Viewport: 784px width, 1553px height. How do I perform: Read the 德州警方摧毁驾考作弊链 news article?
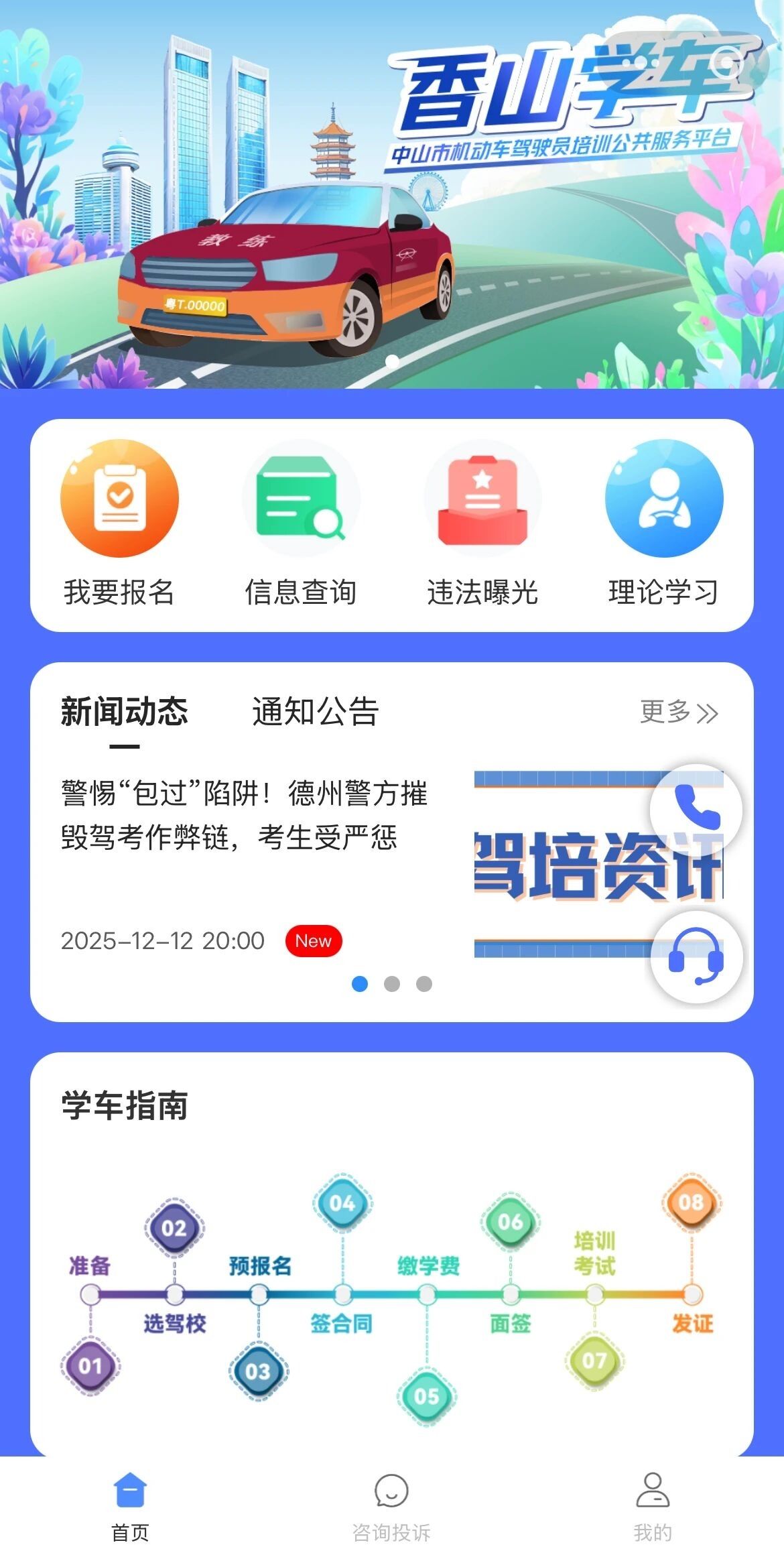pyautogui.click(x=245, y=815)
